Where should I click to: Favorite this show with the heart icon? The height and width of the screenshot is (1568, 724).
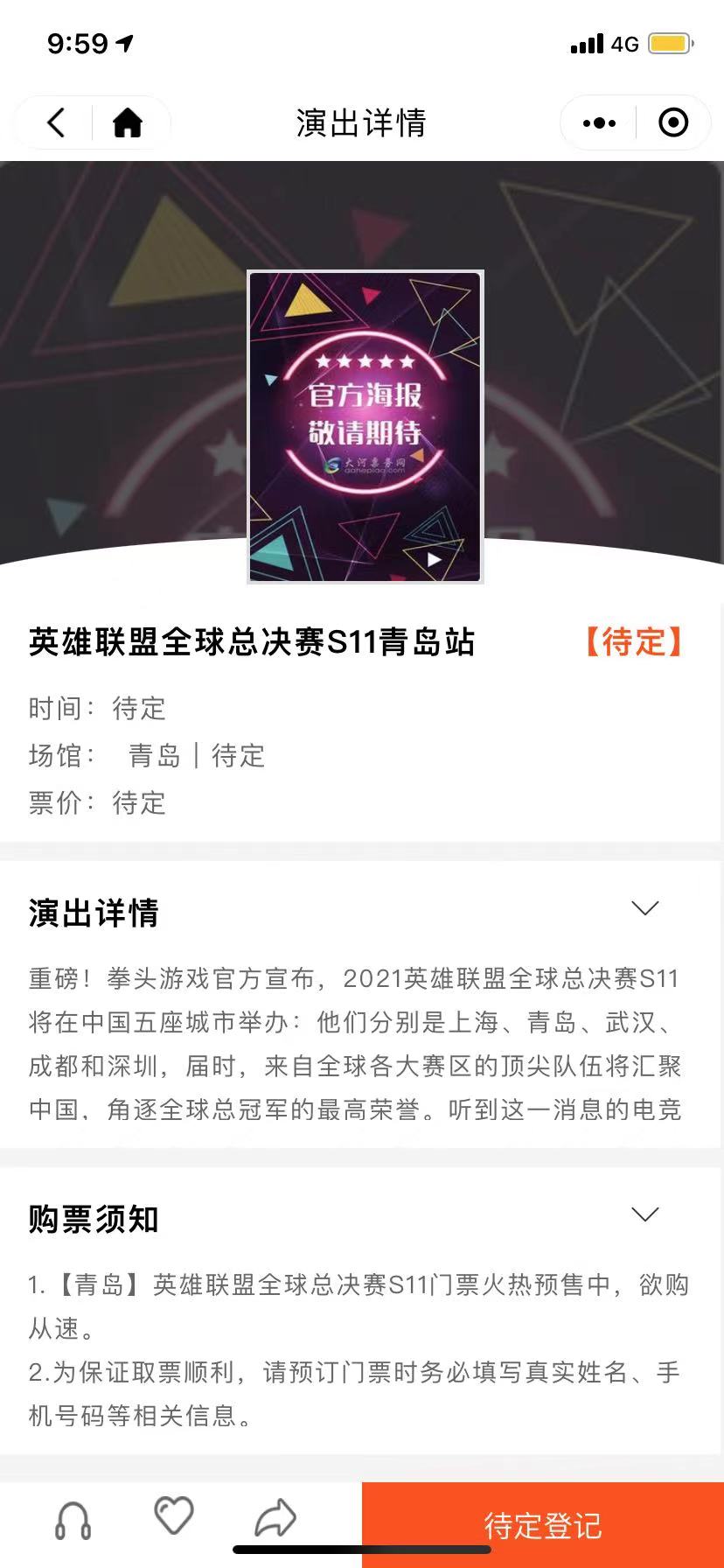173,1515
